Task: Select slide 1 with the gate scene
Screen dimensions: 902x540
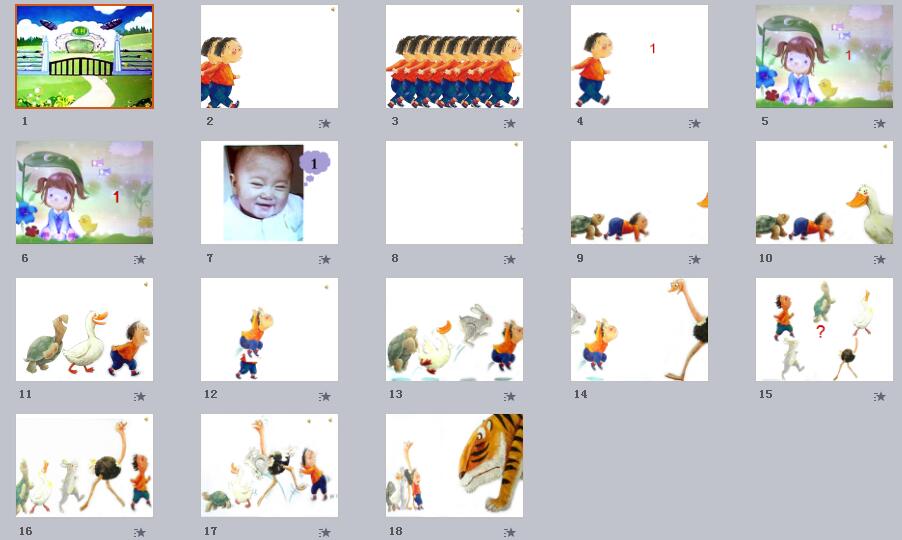Action: click(84, 56)
